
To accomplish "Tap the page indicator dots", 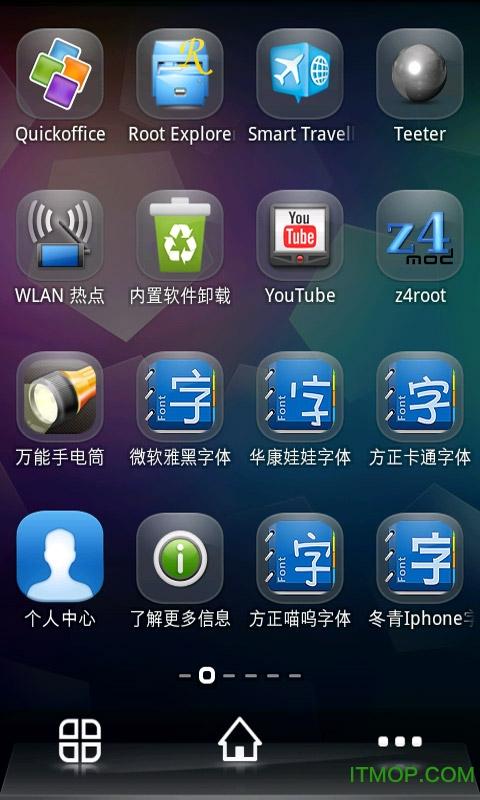I will click(x=240, y=676).
